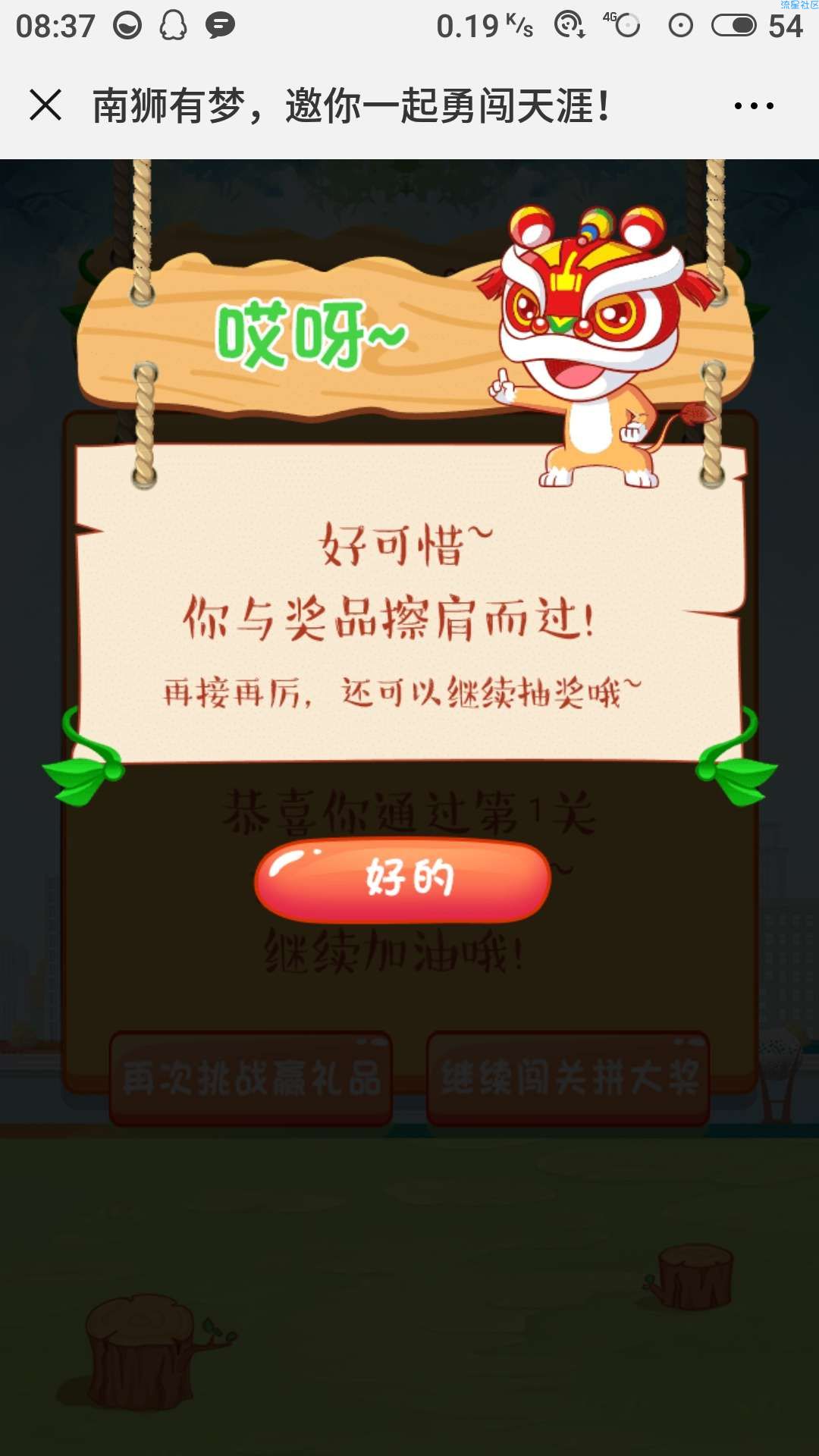Viewport: 819px width, 1456px height.
Task: Open the three-dot overflow menu
Action: 754,106
